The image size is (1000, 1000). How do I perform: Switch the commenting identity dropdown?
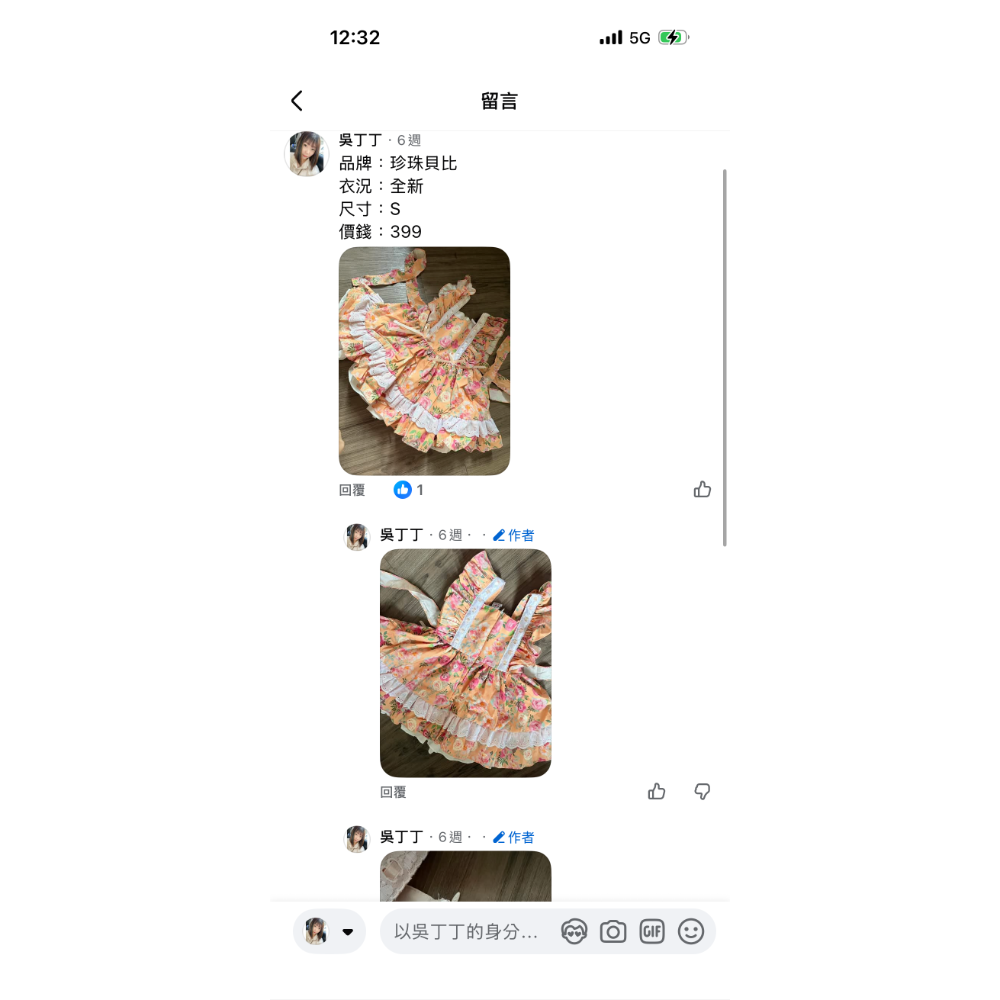(x=330, y=932)
